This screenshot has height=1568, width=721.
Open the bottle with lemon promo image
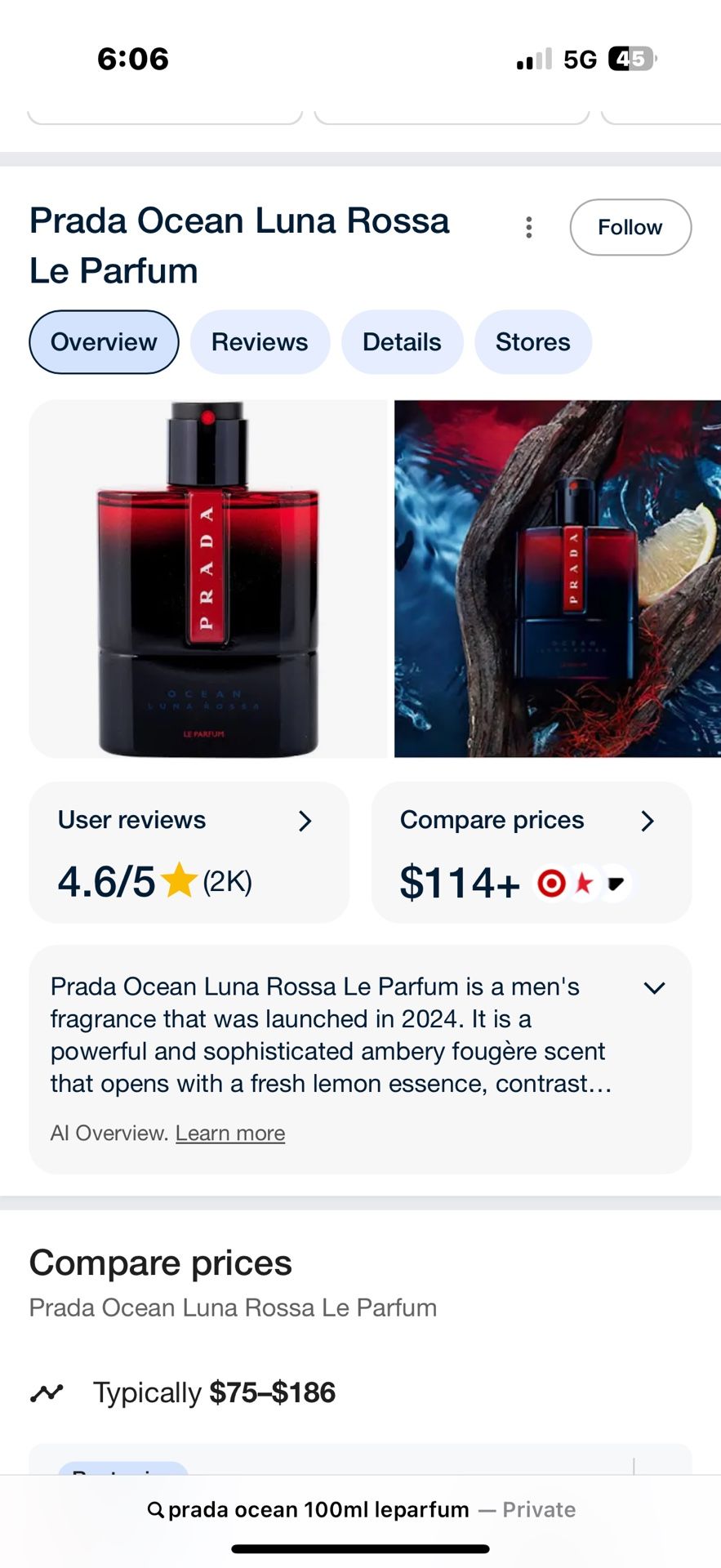(557, 578)
